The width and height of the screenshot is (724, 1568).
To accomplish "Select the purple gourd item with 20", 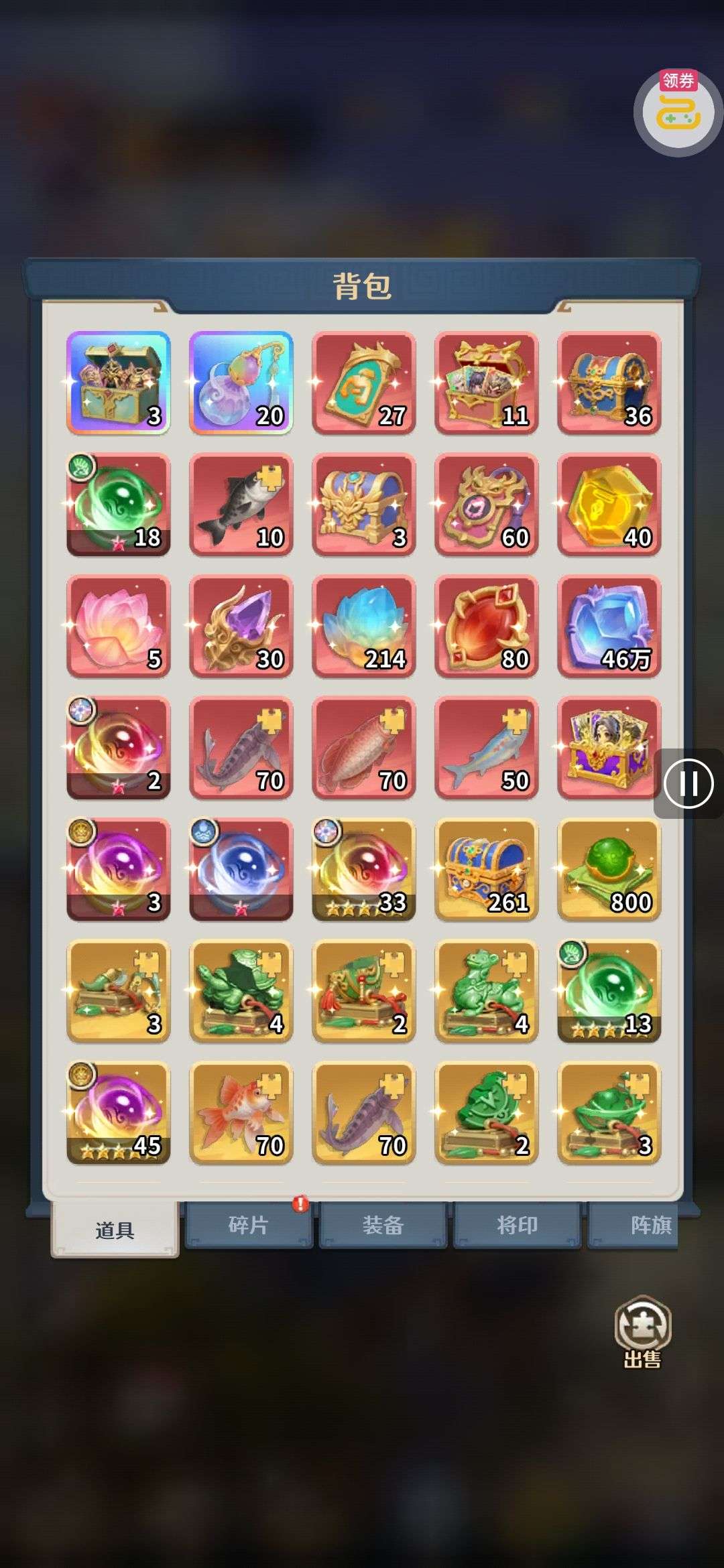I will coord(241,383).
